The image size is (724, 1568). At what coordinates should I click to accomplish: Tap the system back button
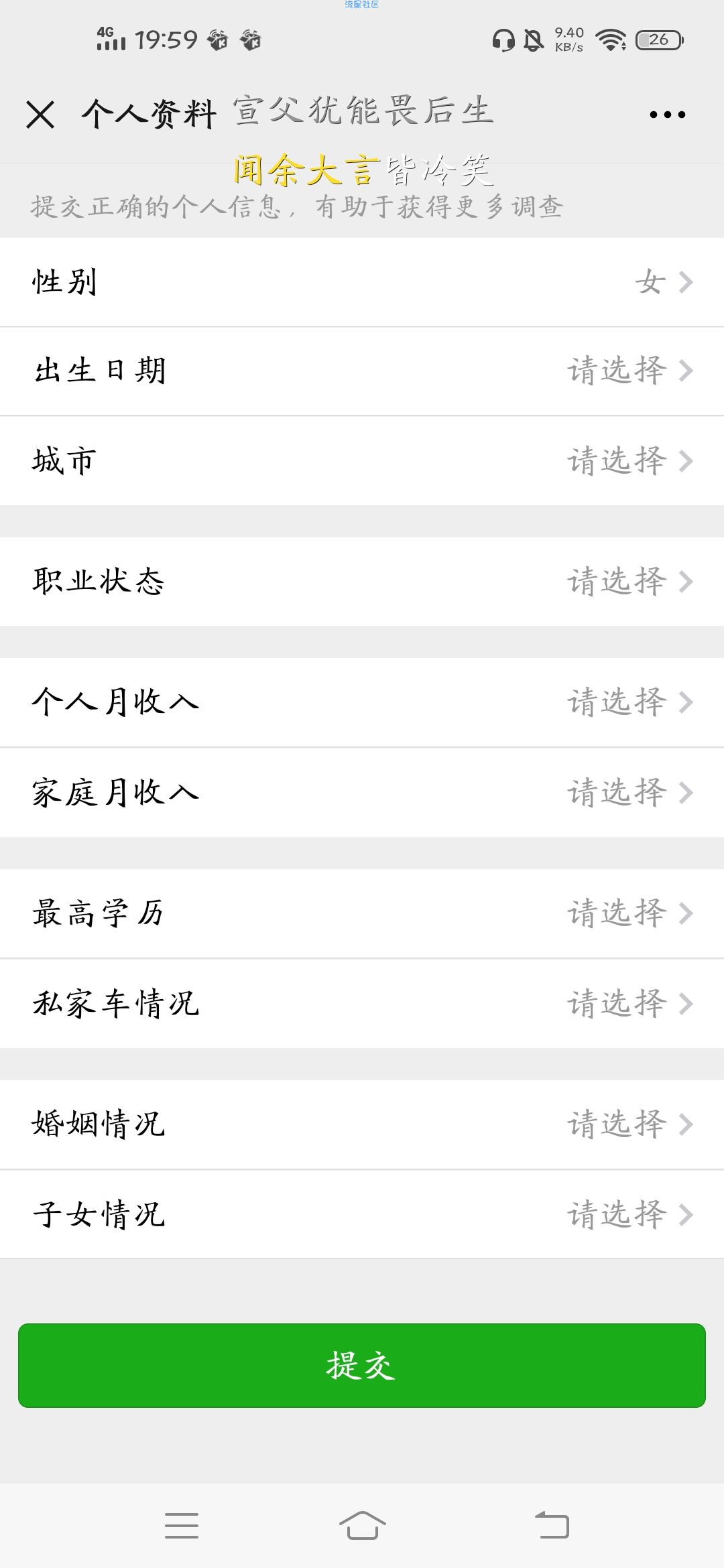[x=552, y=1525]
